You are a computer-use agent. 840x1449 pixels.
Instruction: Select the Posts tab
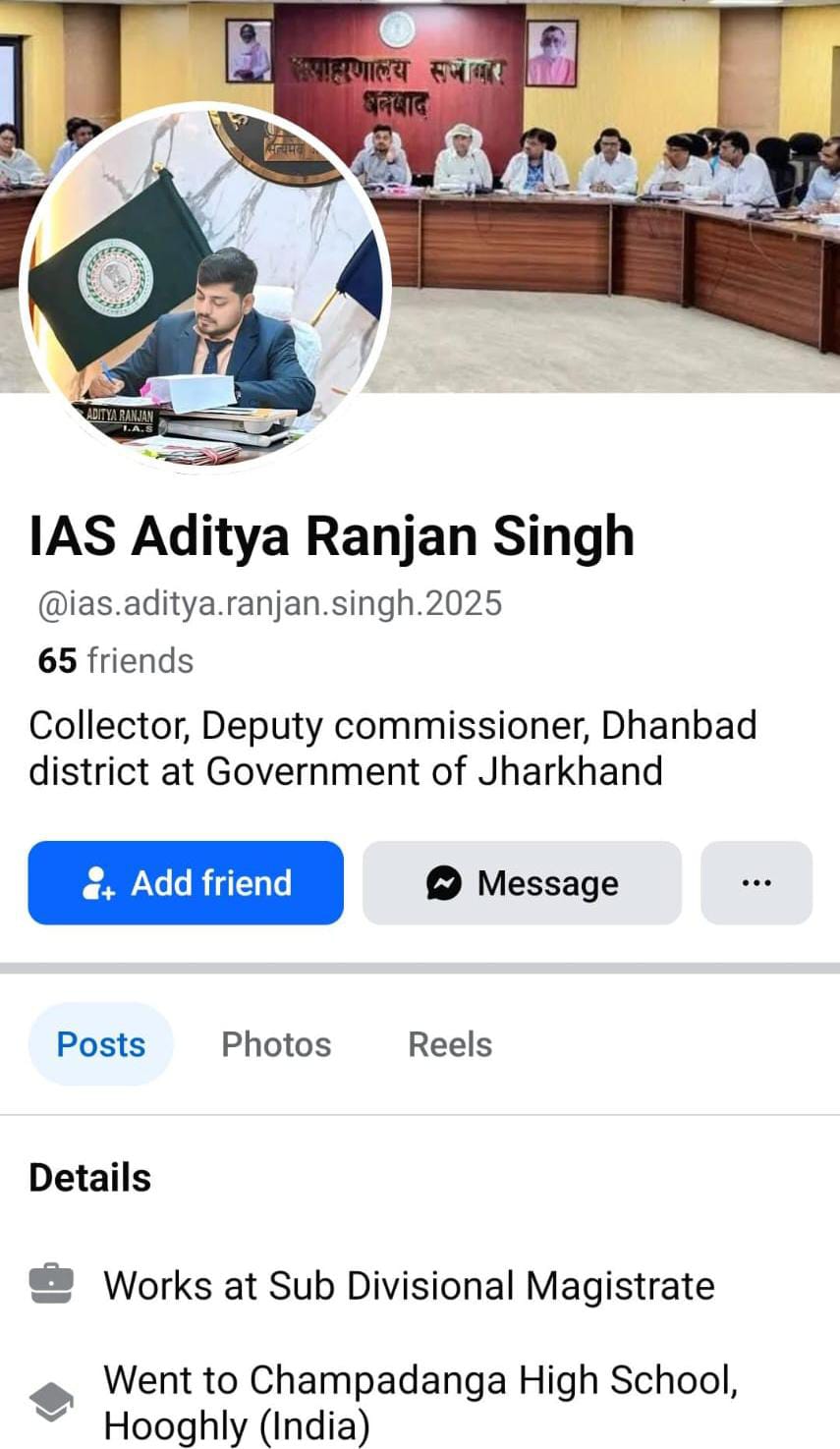(100, 1044)
